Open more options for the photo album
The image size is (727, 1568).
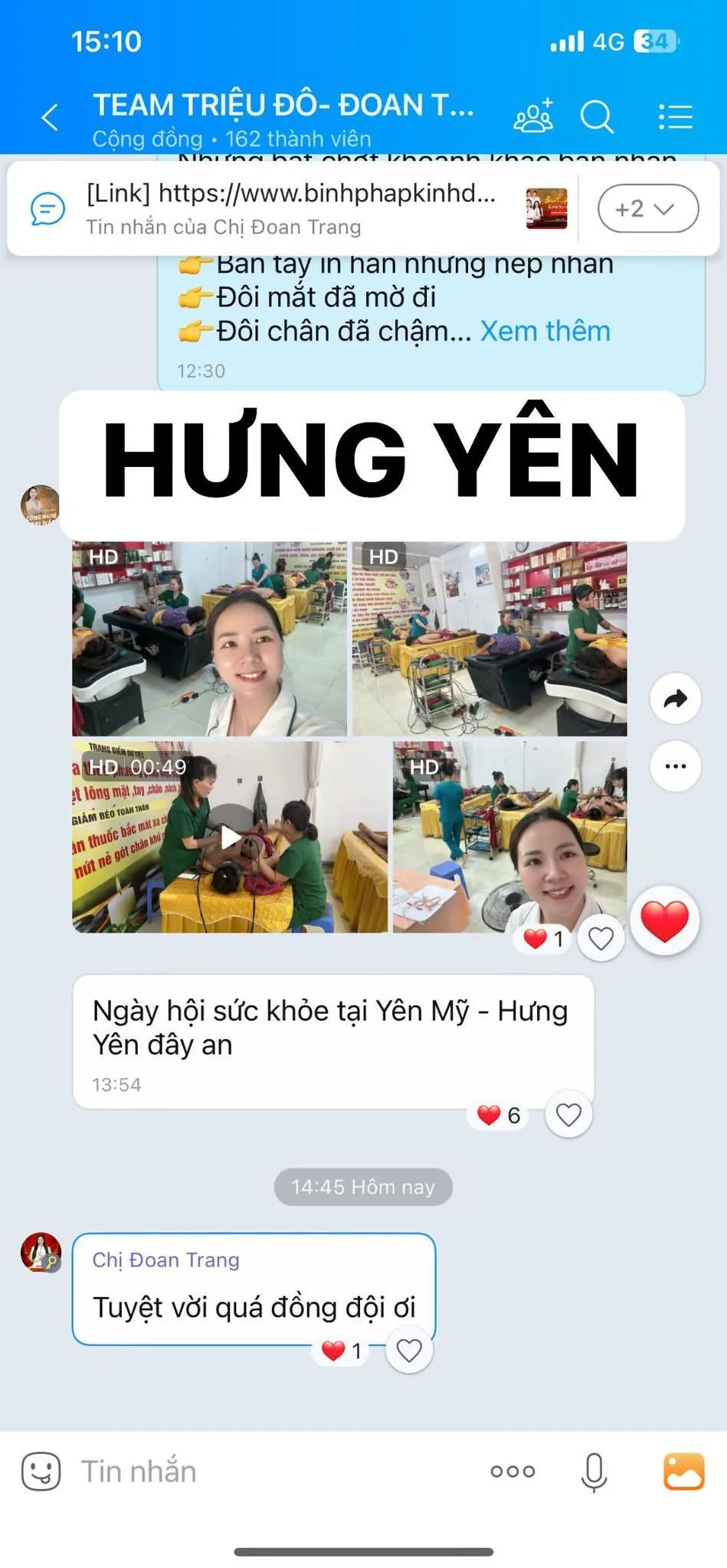pos(675,766)
